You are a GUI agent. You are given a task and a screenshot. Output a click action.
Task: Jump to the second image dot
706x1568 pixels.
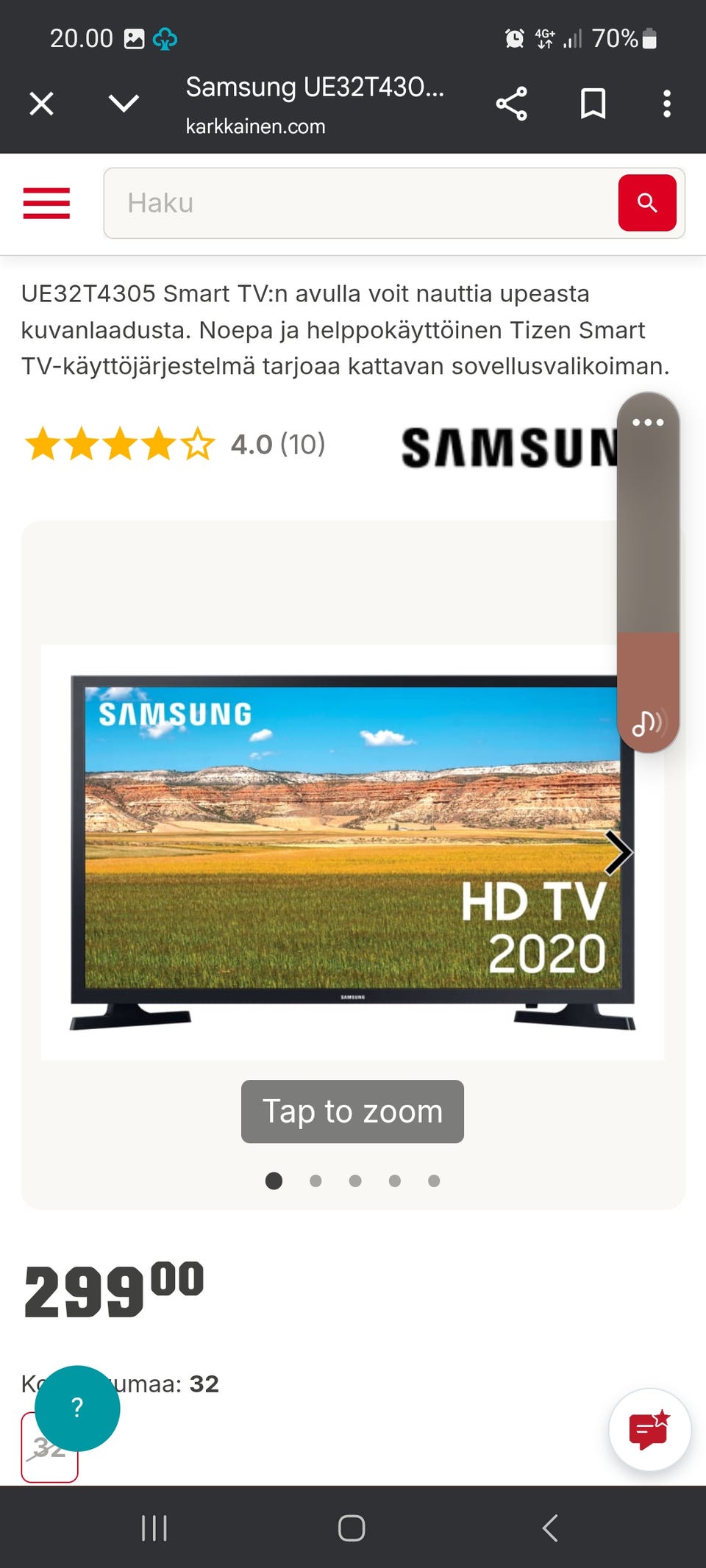[x=315, y=1181]
